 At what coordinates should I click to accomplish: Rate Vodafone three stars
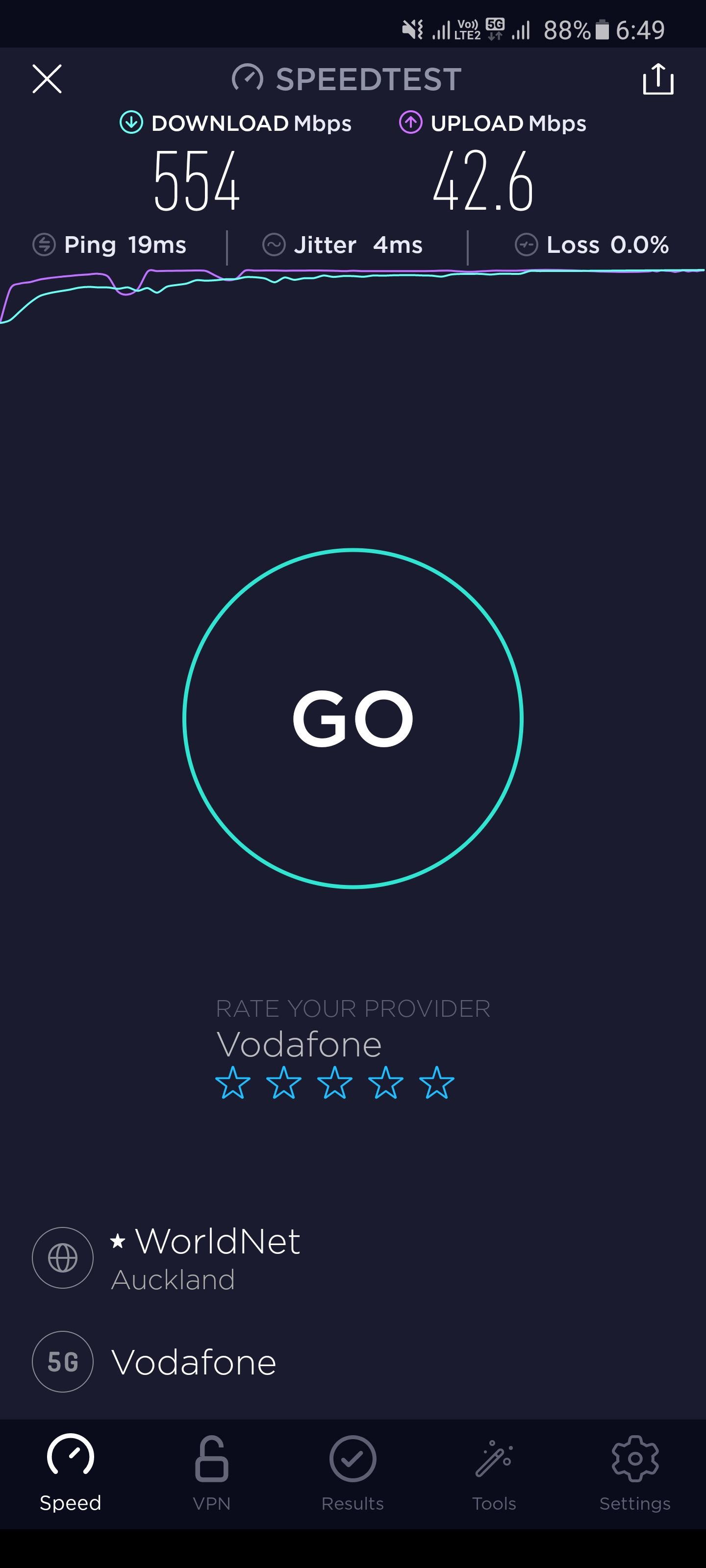pyautogui.click(x=334, y=1082)
